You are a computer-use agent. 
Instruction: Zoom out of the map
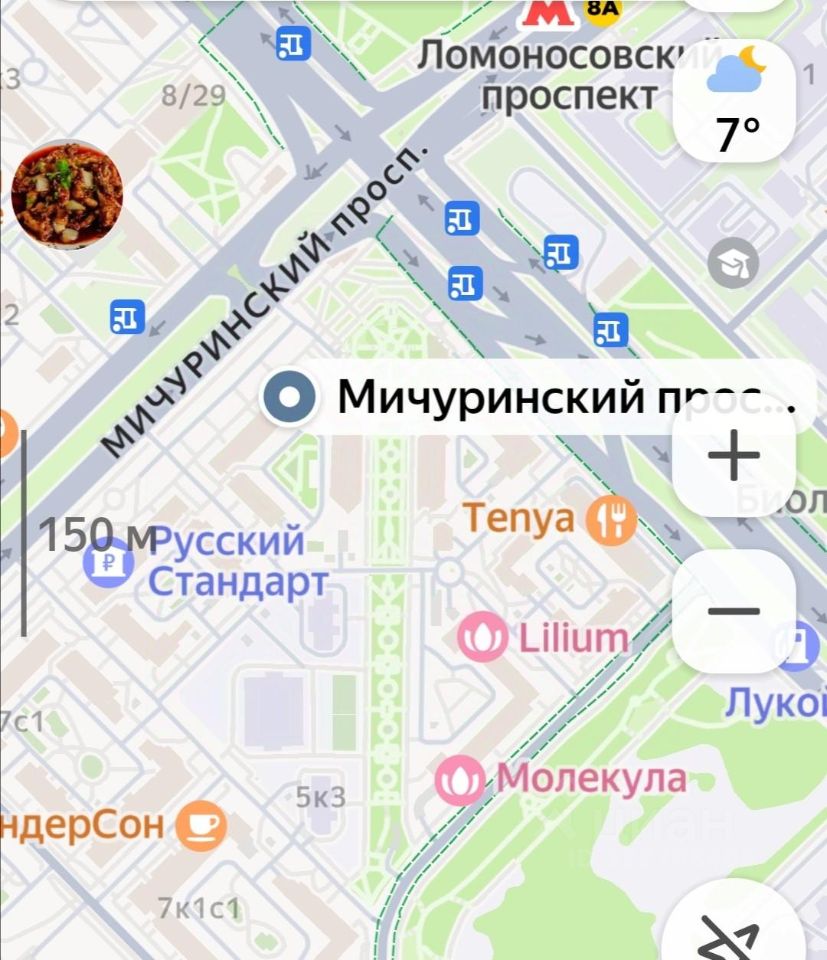pyautogui.click(x=733, y=610)
